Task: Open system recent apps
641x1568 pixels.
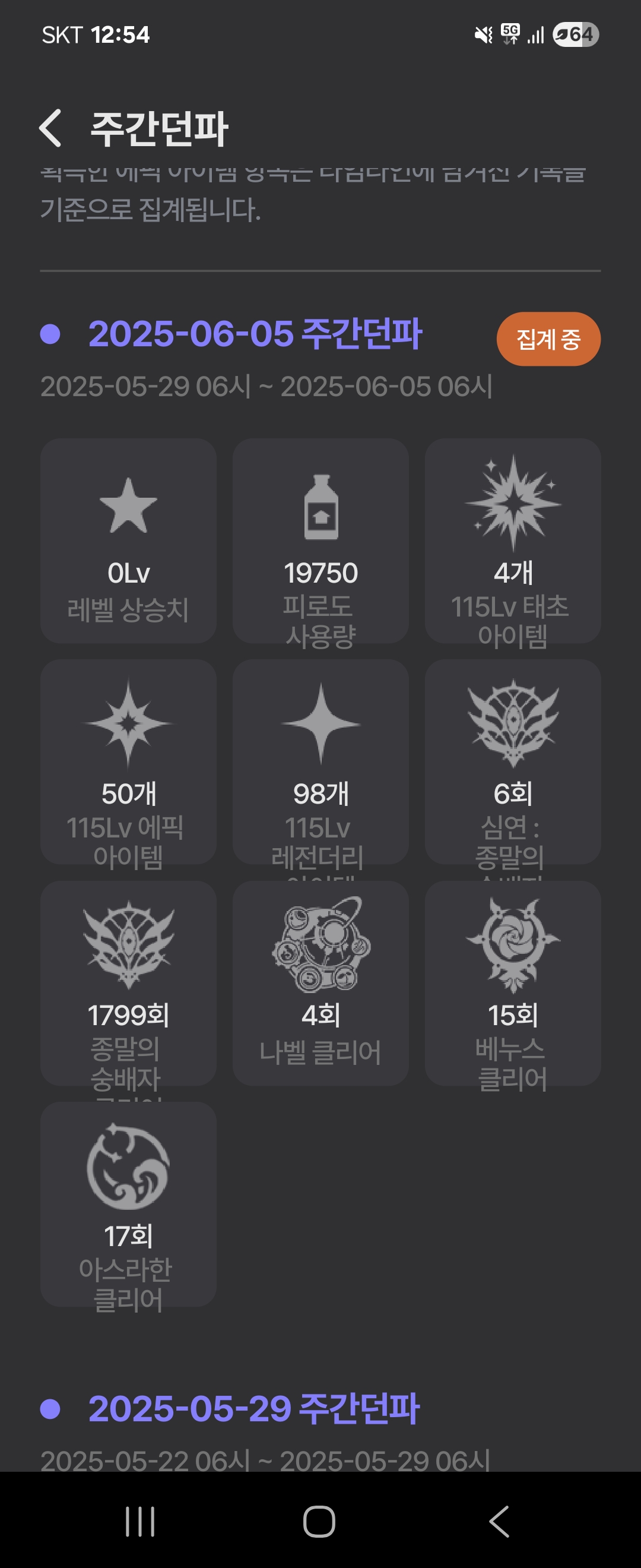Action: pos(140,1521)
